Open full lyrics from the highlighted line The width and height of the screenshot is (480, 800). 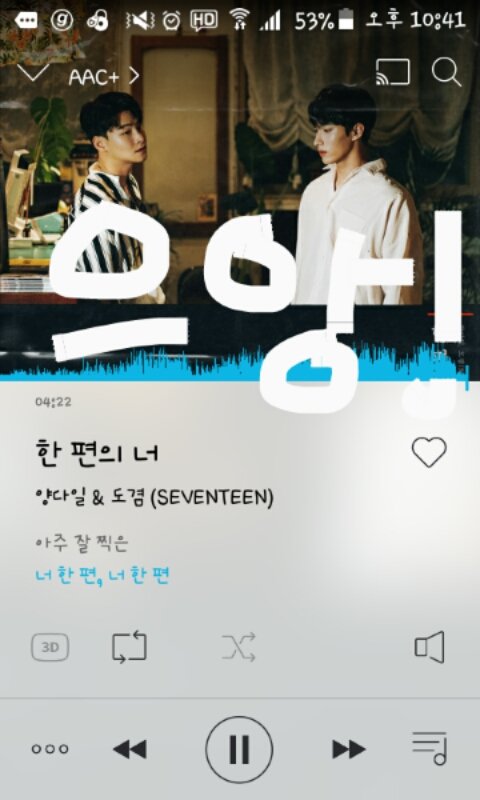[x=102, y=576]
